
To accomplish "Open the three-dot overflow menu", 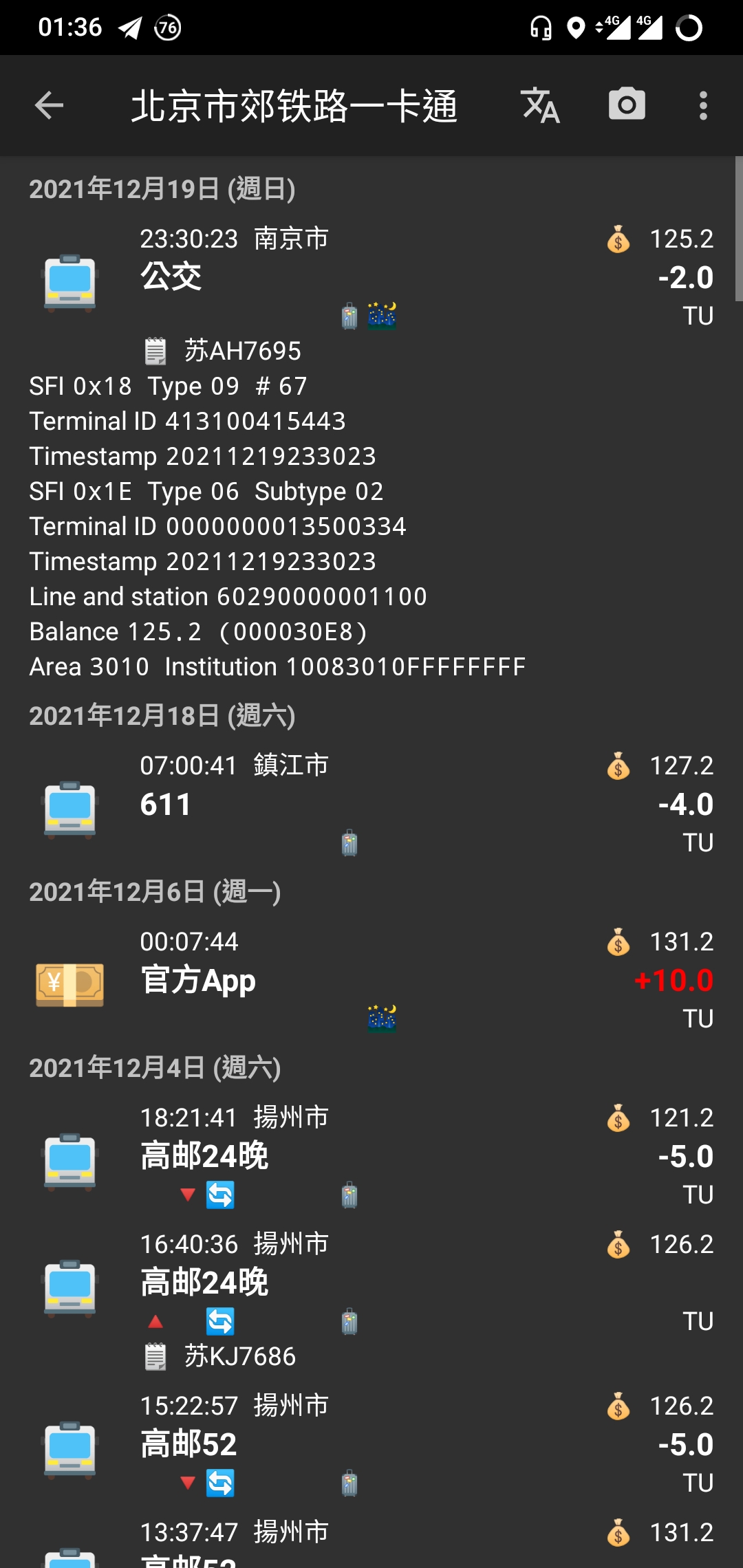I will coord(702,105).
